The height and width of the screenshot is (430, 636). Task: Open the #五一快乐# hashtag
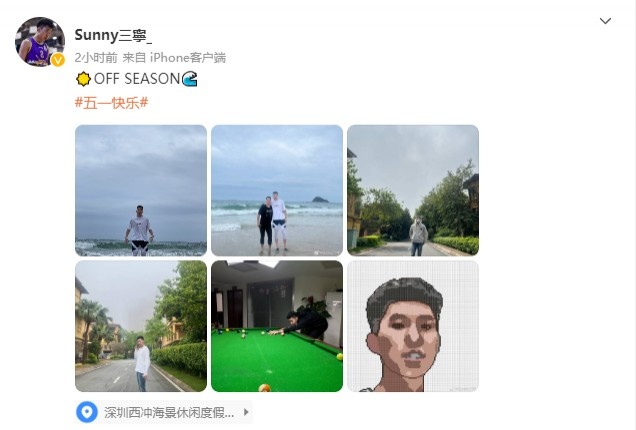111,103
